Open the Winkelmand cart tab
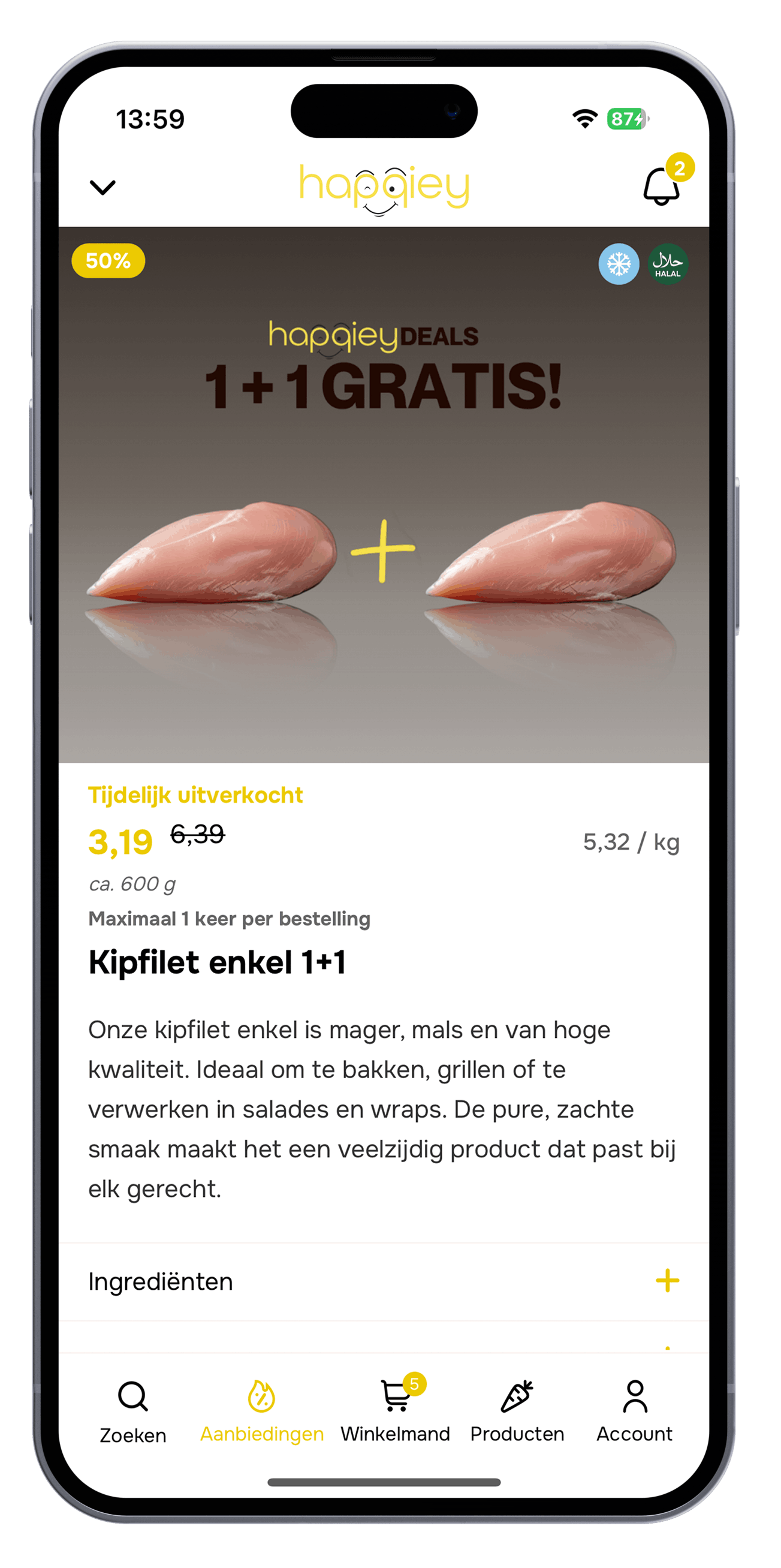The image size is (781, 1568). pyautogui.click(x=396, y=1412)
